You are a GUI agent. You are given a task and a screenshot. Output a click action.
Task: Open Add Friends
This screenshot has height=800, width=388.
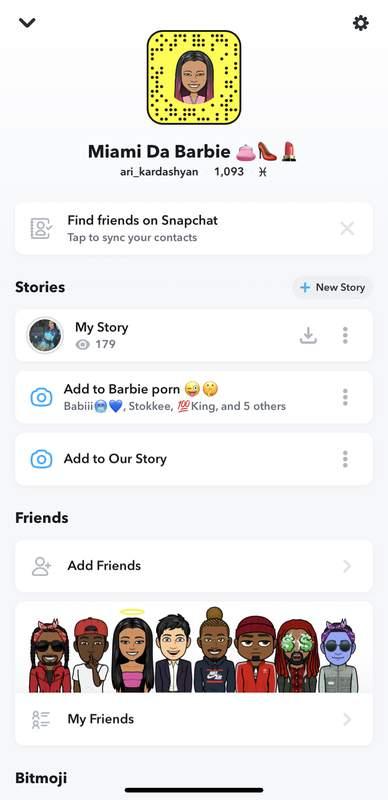pyautogui.click(x=193, y=566)
